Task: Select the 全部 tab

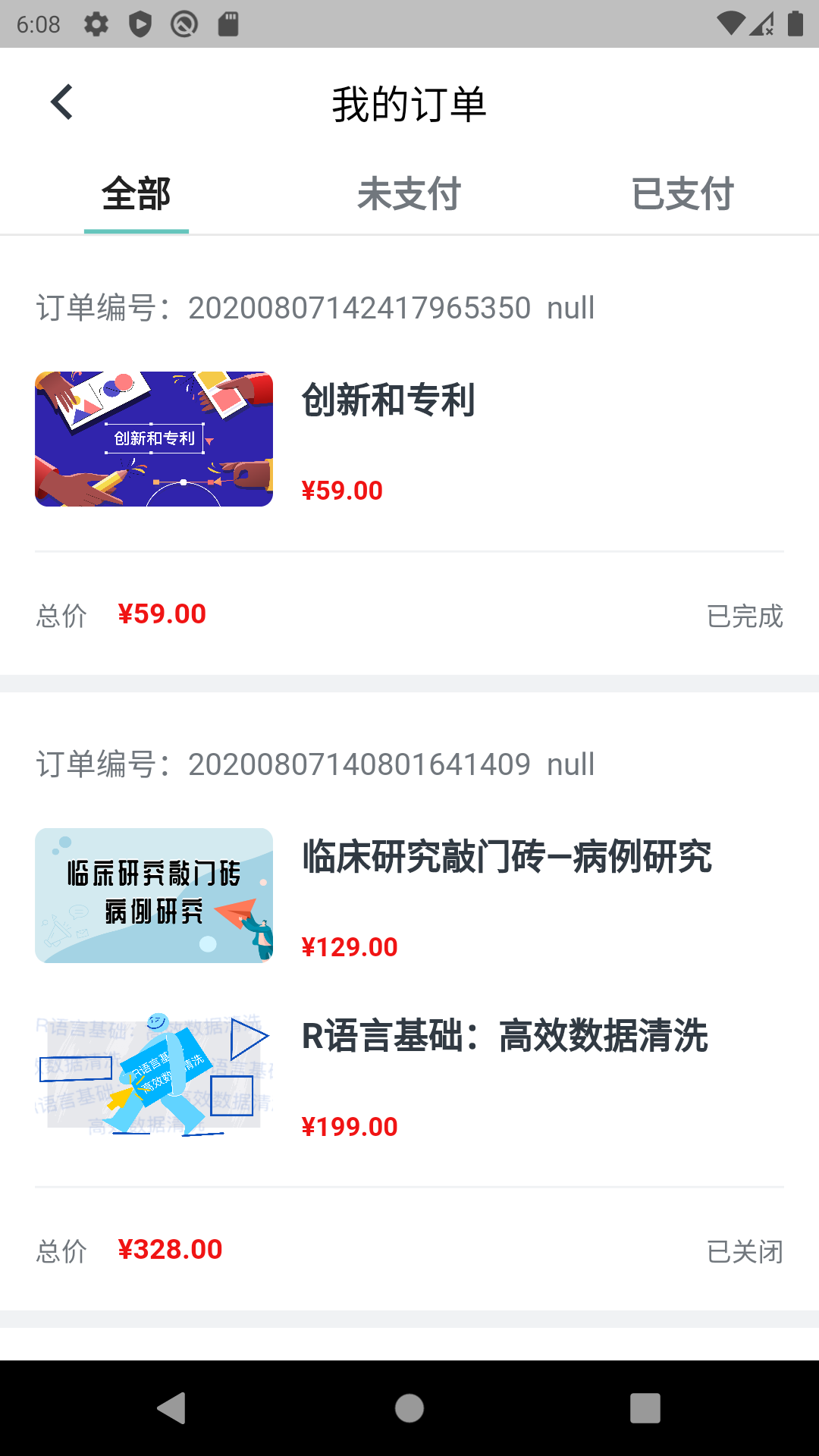Action: tap(136, 195)
